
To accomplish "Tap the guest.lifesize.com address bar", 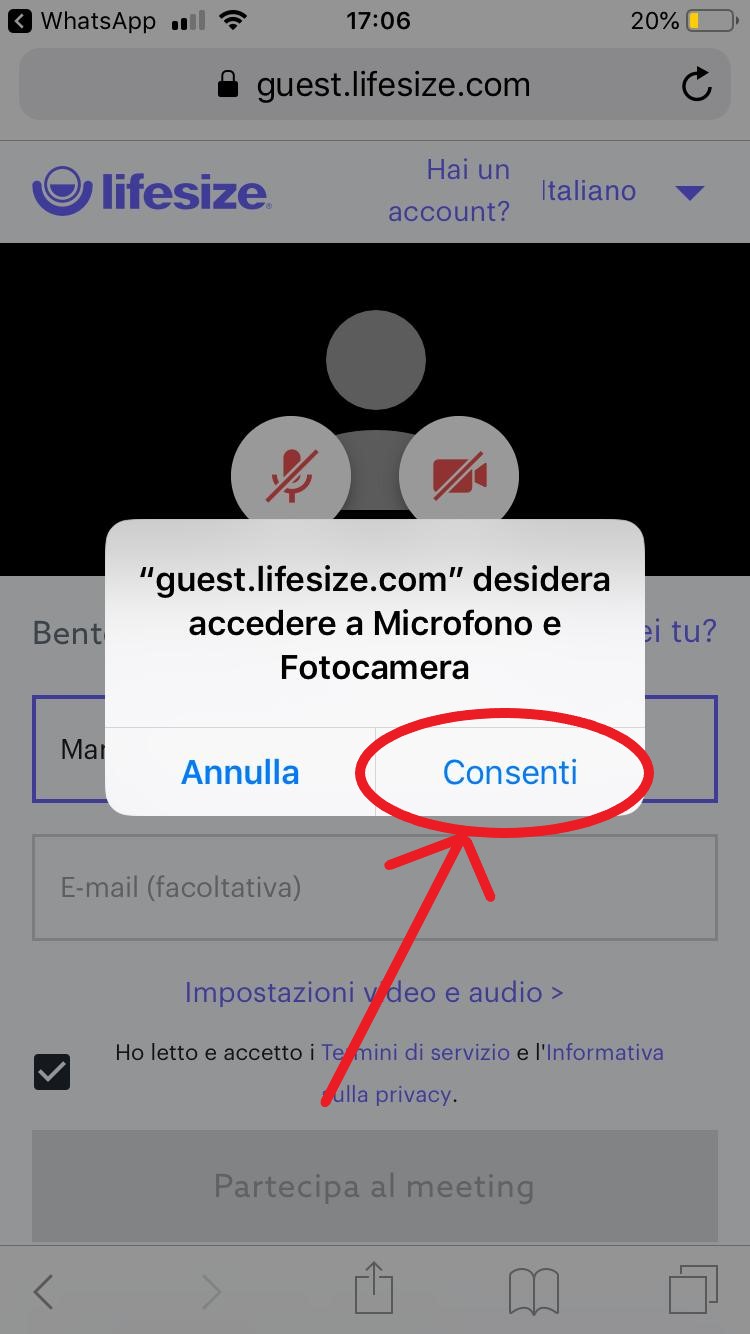I will click(x=375, y=85).
